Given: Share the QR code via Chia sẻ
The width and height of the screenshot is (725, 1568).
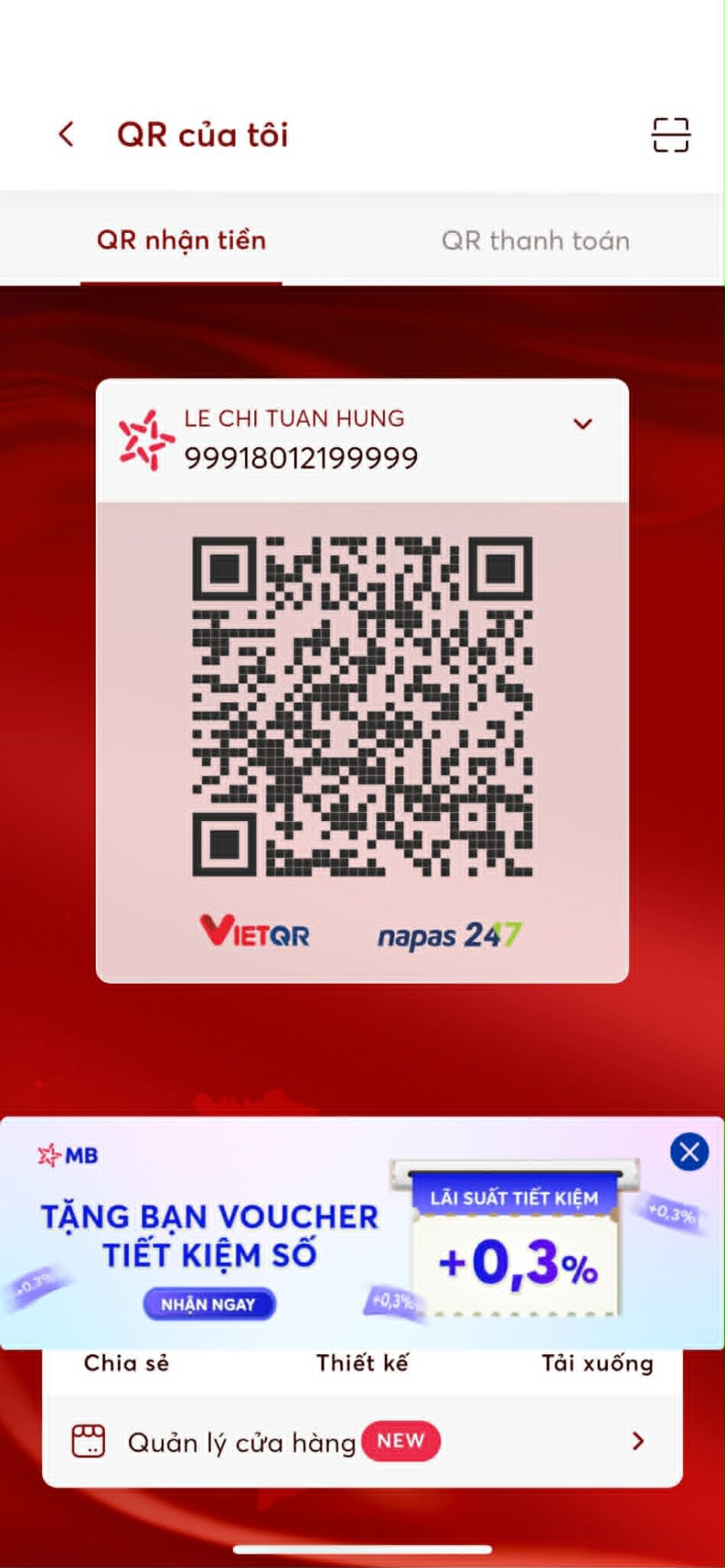Looking at the screenshot, I should click(x=126, y=1364).
